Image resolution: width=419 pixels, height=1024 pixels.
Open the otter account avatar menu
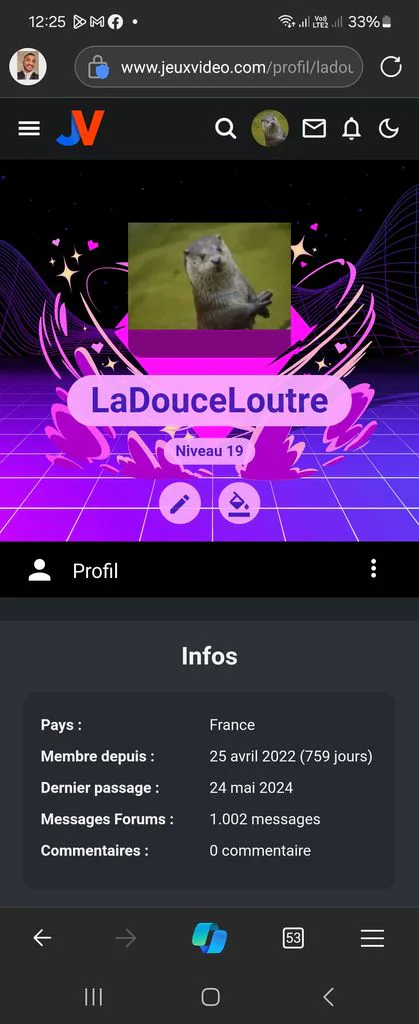pyautogui.click(x=270, y=129)
